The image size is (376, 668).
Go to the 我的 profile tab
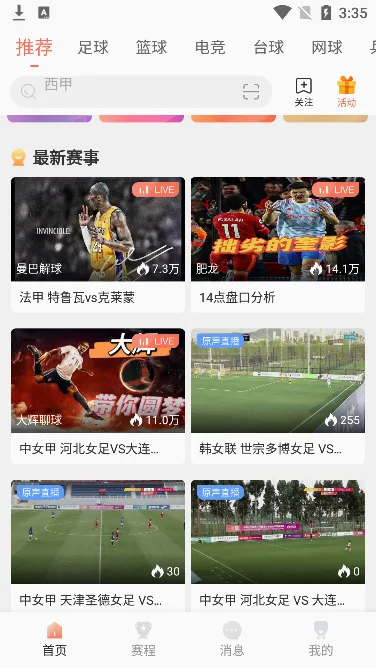point(321,639)
